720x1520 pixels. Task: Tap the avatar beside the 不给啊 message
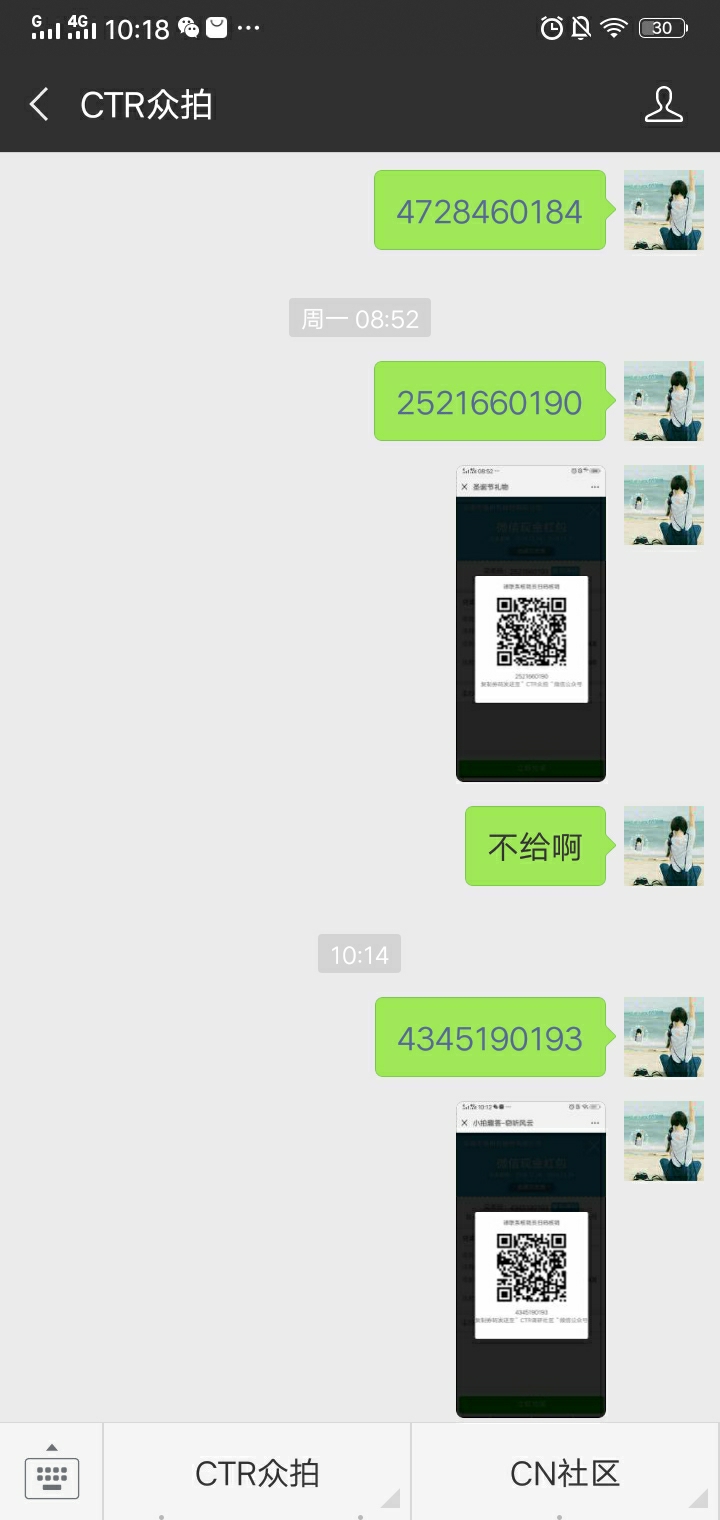tap(664, 846)
